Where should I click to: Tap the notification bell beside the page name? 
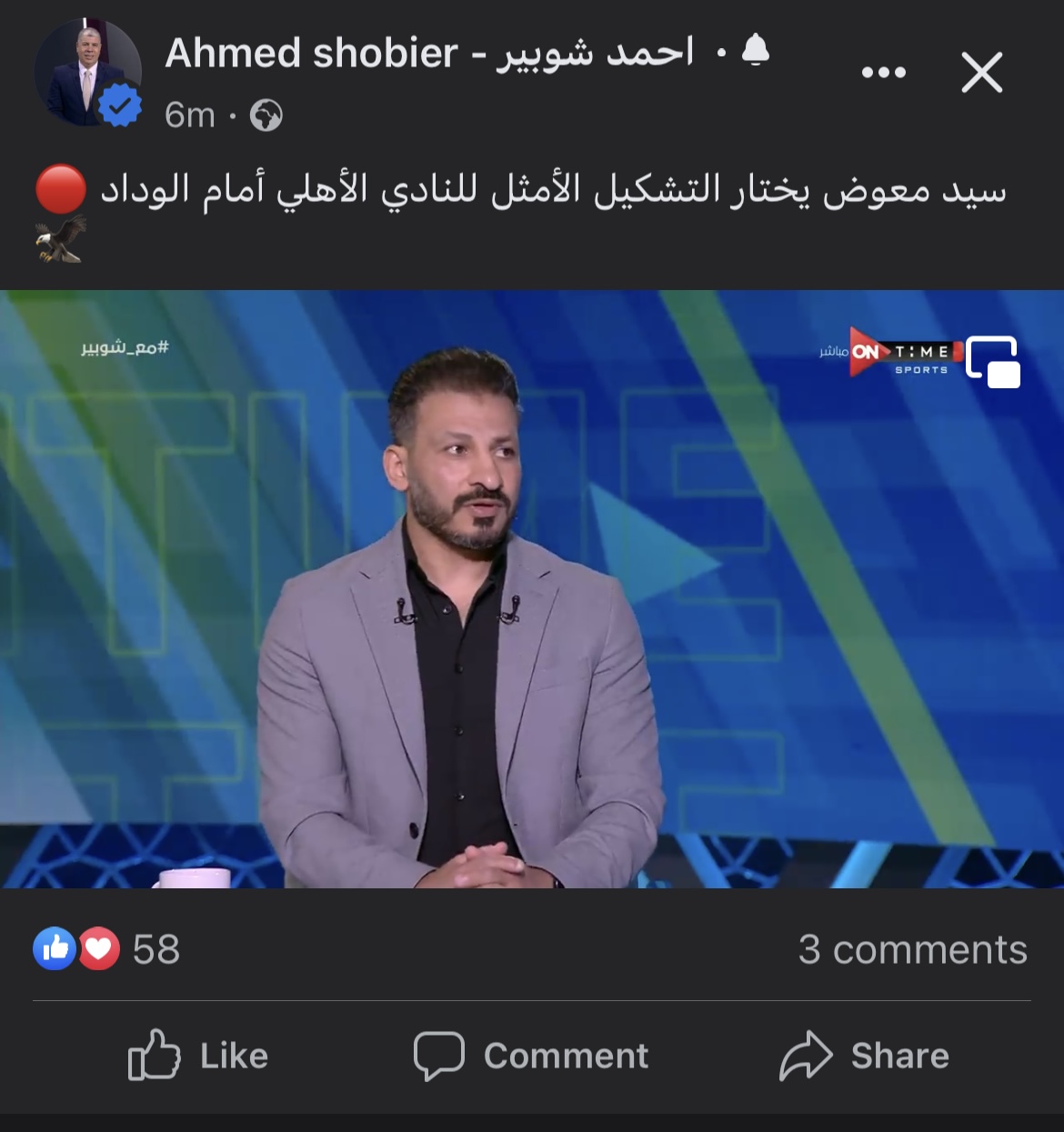[x=755, y=51]
